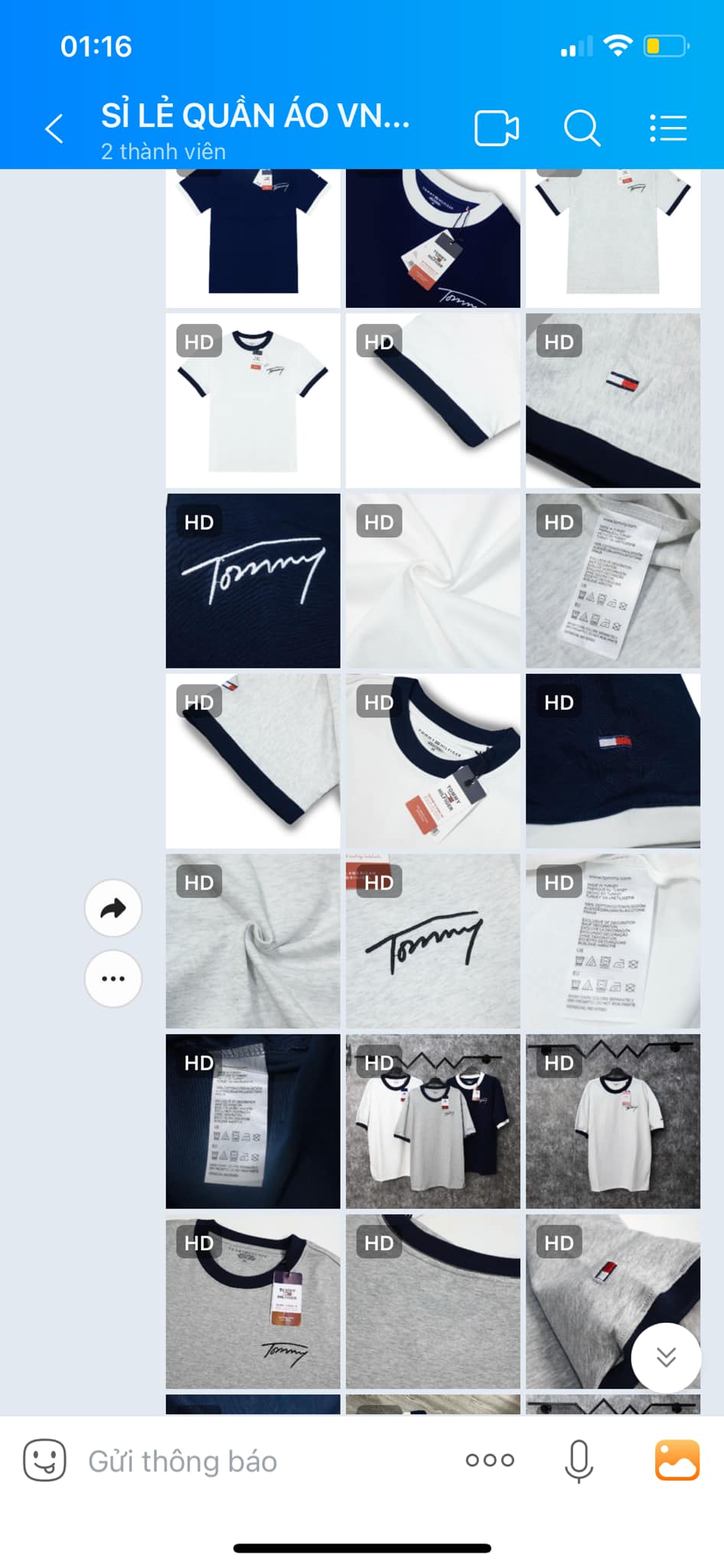This screenshot has height=1568, width=724.
Task: View the white Tommy embroidery on navy photo
Action: tap(253, 581)
